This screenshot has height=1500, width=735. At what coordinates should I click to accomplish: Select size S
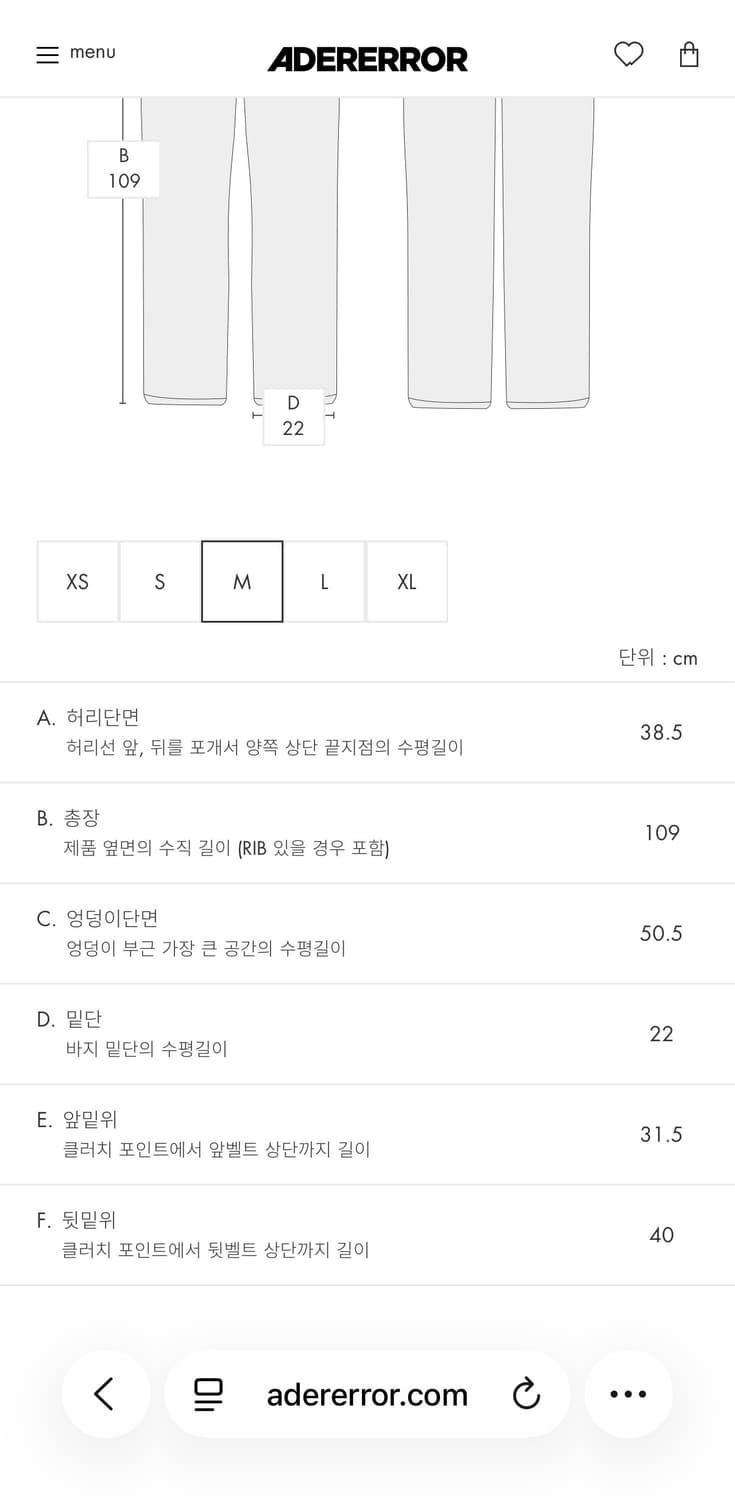click(x=159, y=581)
